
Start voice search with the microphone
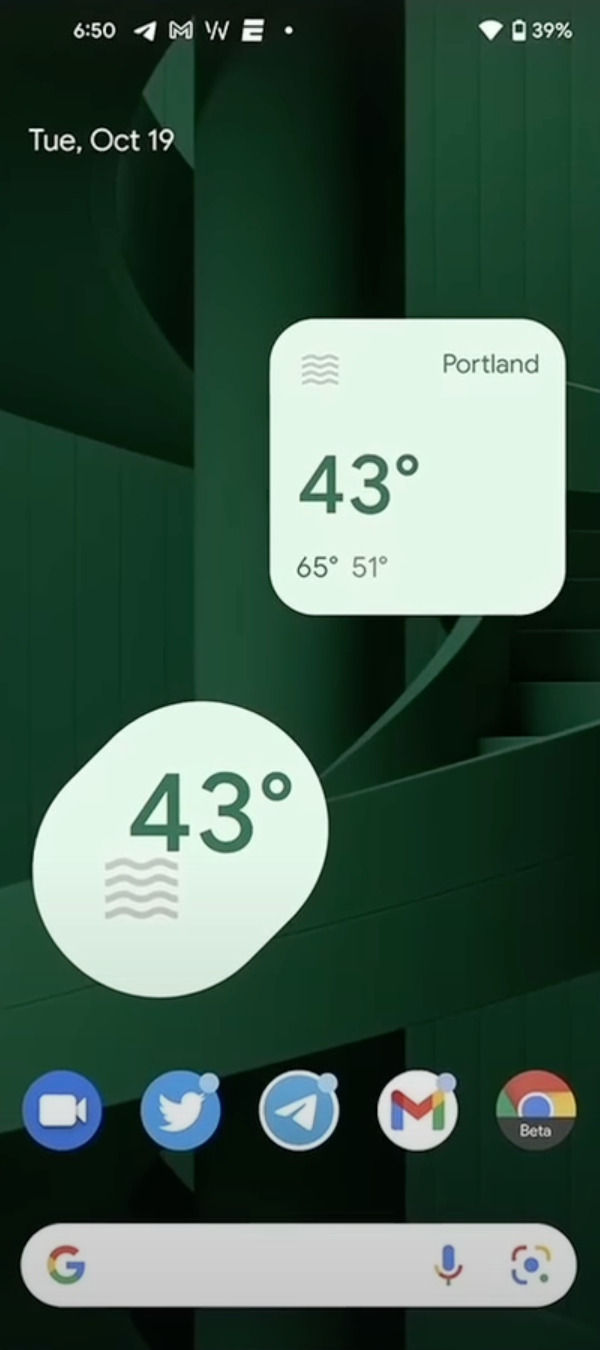[449, 1266]
